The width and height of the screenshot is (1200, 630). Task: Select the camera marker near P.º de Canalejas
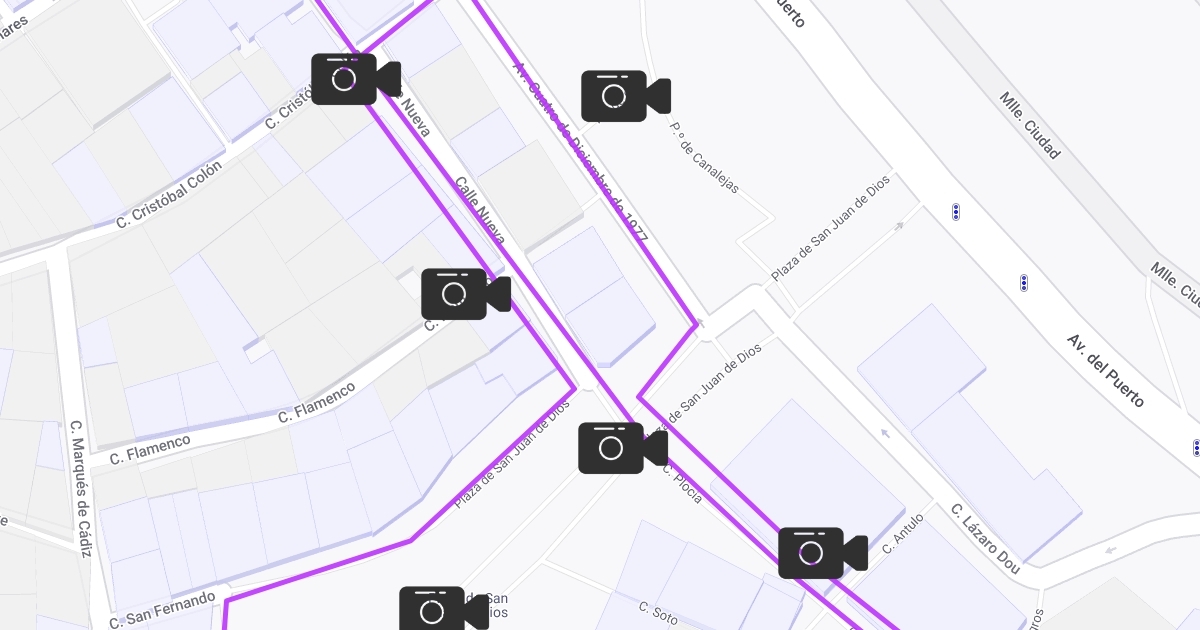(x=626, y=96)
